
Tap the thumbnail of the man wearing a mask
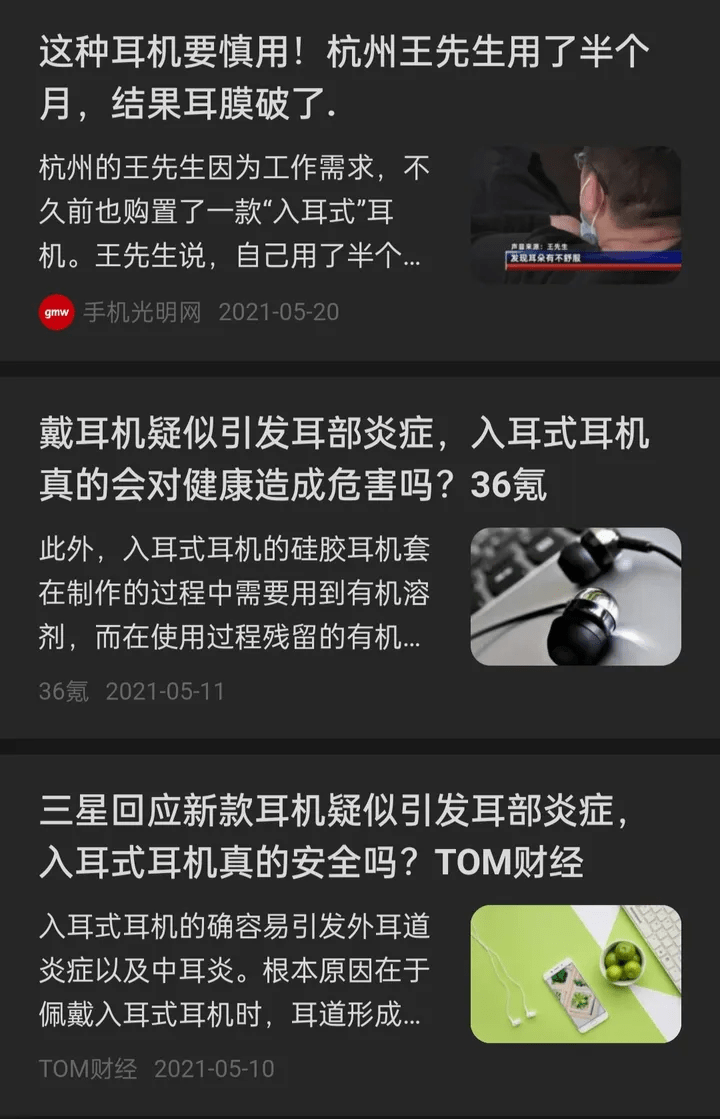pyautogui.click(x=575, y=214)
